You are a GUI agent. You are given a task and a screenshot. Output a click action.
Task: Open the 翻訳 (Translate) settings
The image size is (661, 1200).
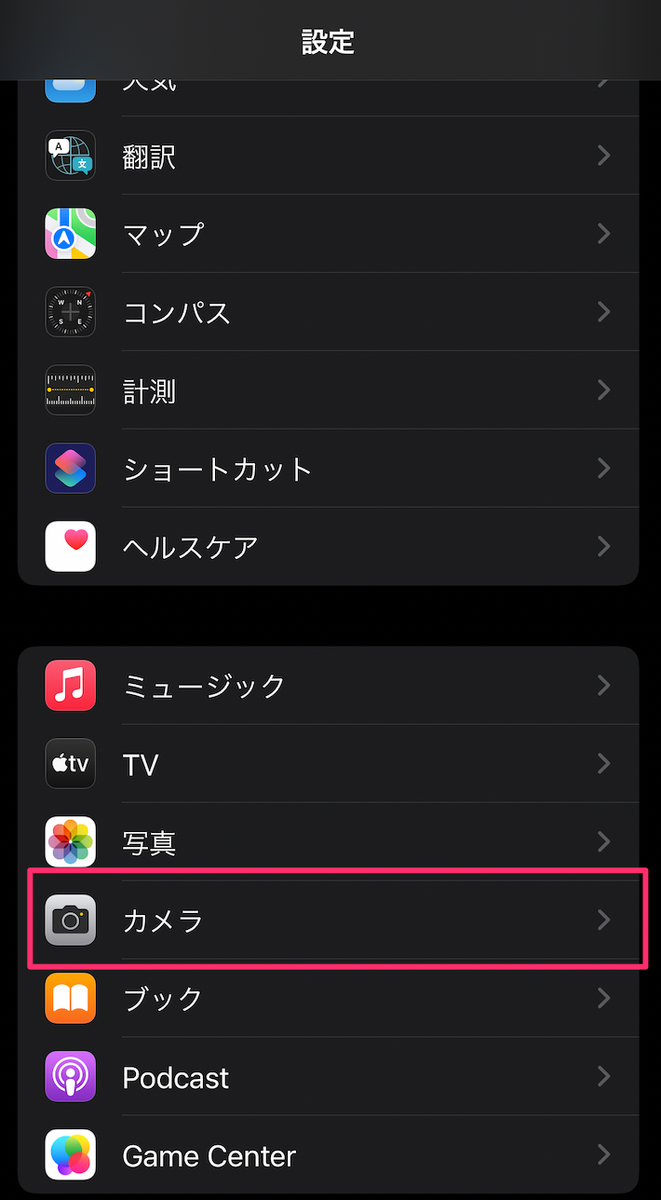tap(328, 156)
